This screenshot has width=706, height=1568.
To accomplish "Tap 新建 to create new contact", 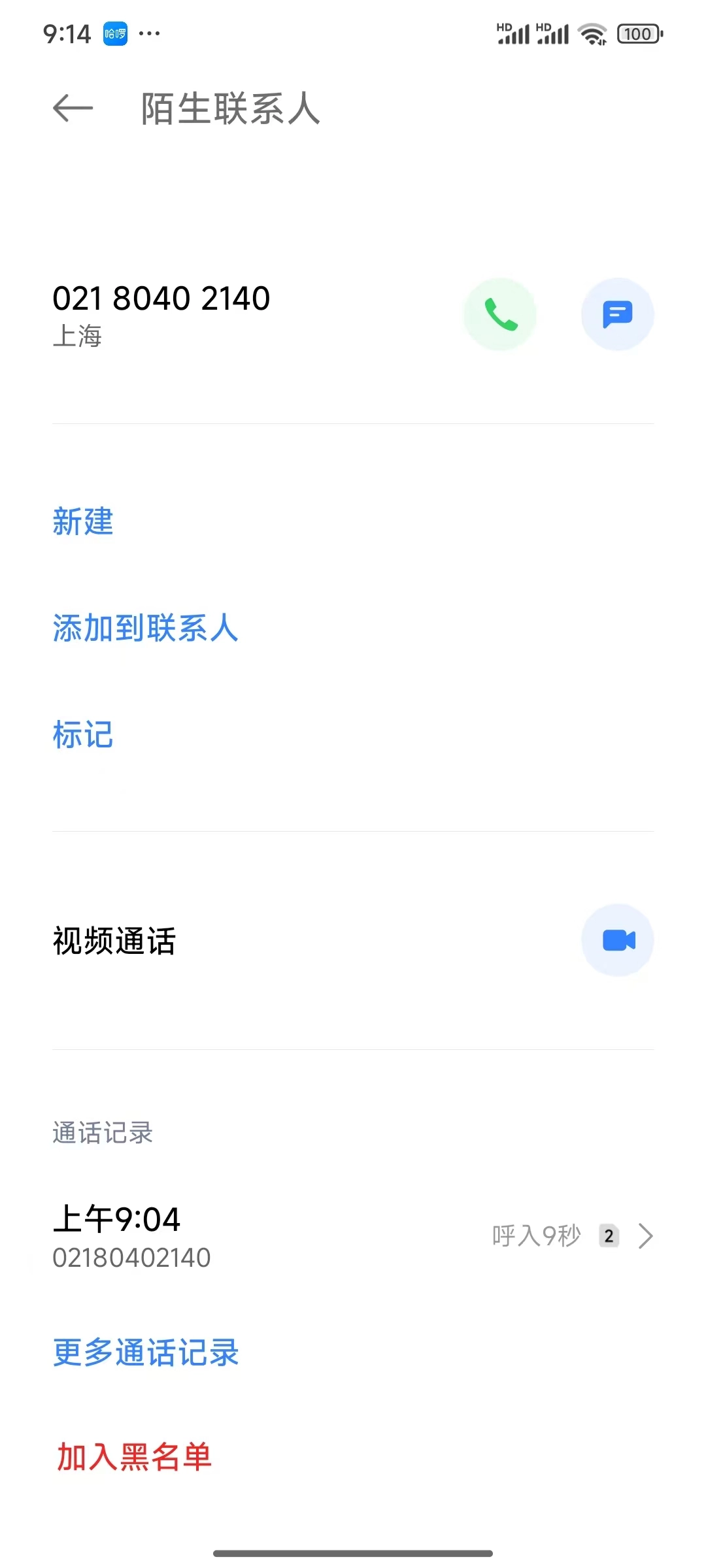I will click(82, 522).
